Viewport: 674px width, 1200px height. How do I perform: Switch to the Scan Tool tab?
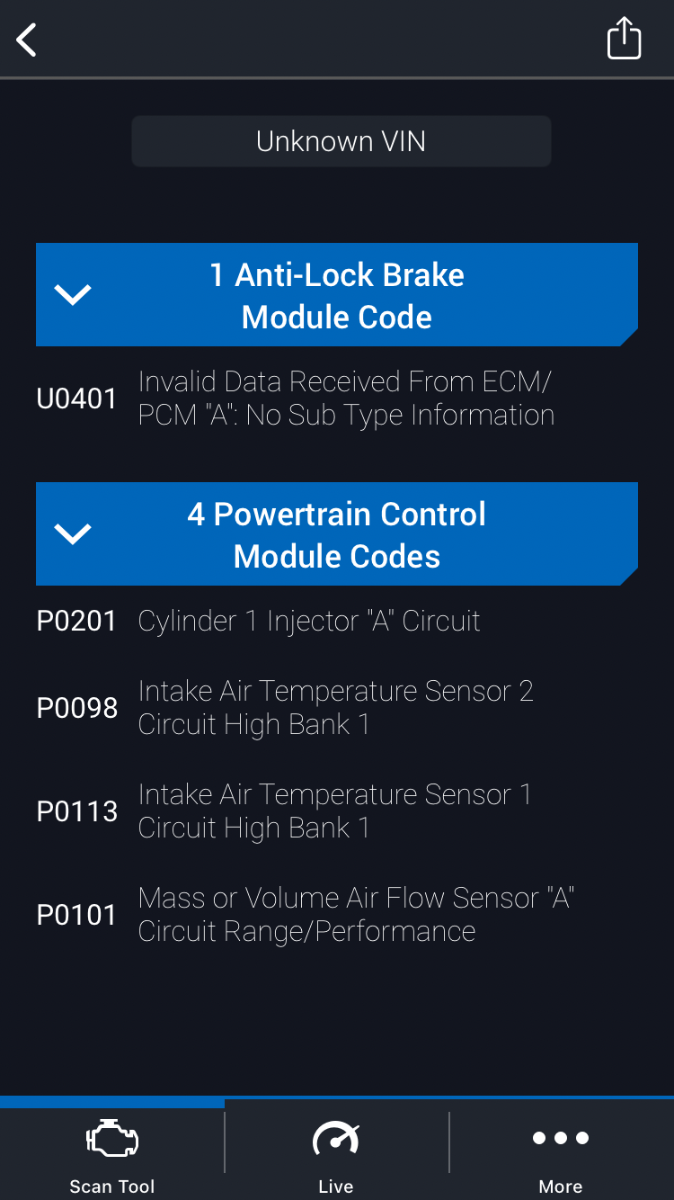[x=112, y=1154]
